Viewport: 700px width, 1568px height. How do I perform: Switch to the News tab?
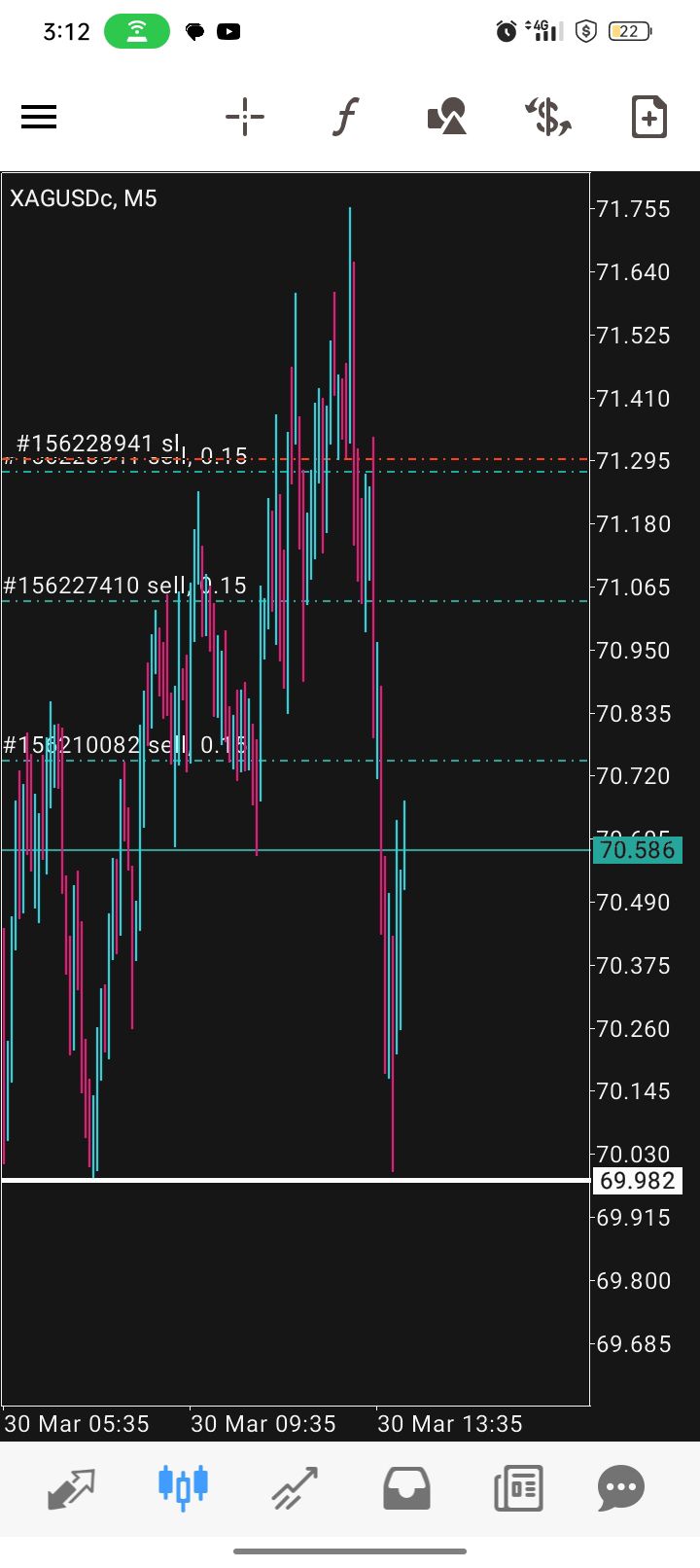pyautogui.click(x=517, y=1487)
